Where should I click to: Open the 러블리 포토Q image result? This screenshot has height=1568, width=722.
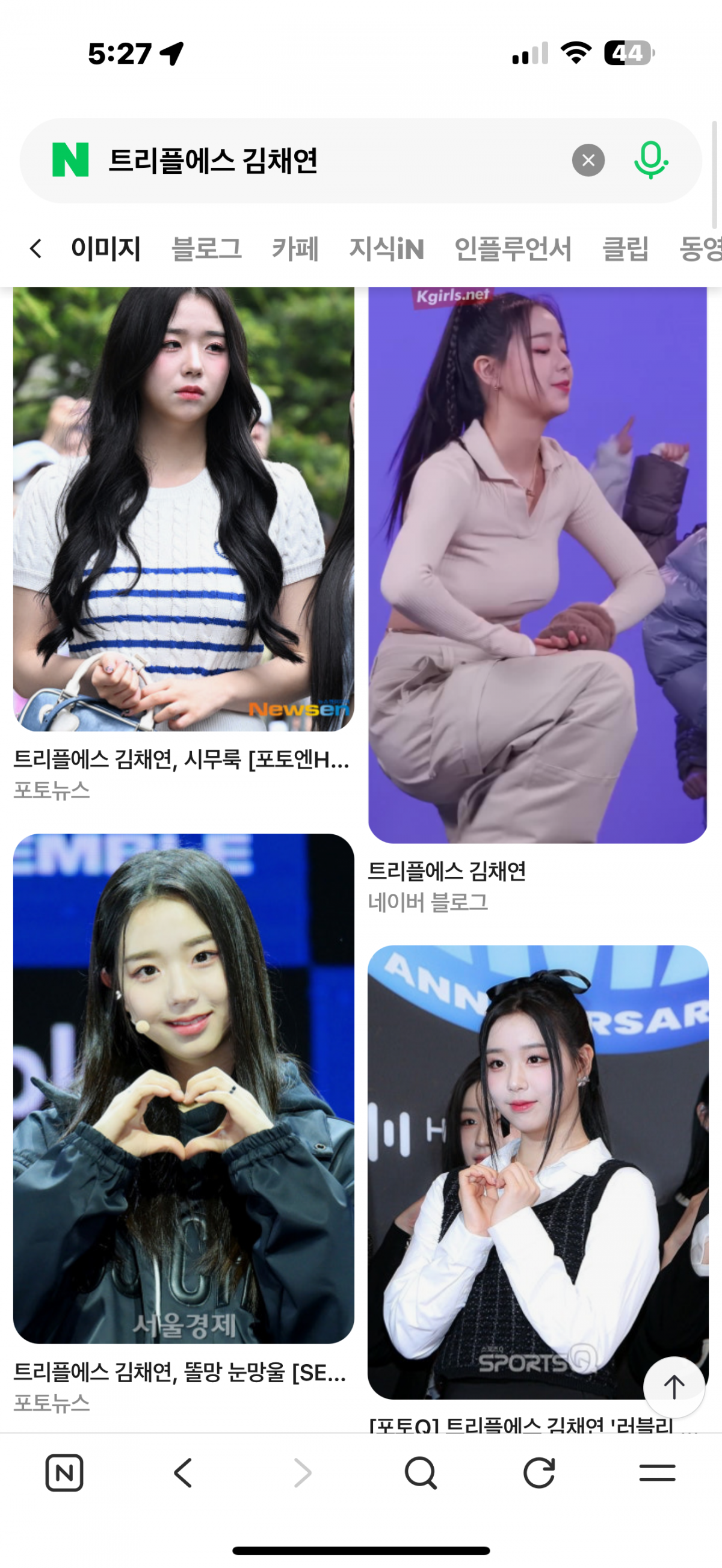537,1172
